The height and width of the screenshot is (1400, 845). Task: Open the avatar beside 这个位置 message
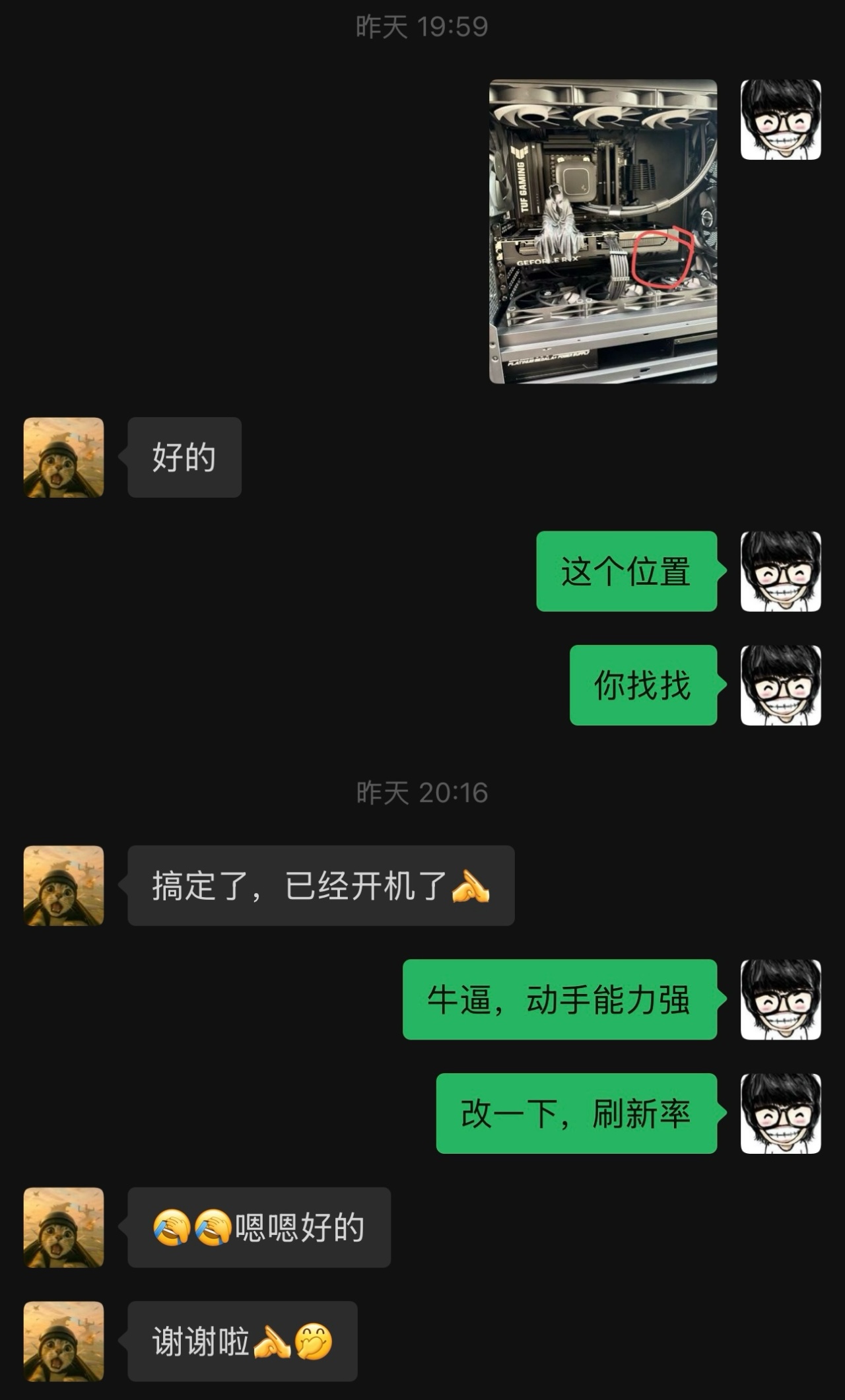pyautogui.click(x=780, y=571)
